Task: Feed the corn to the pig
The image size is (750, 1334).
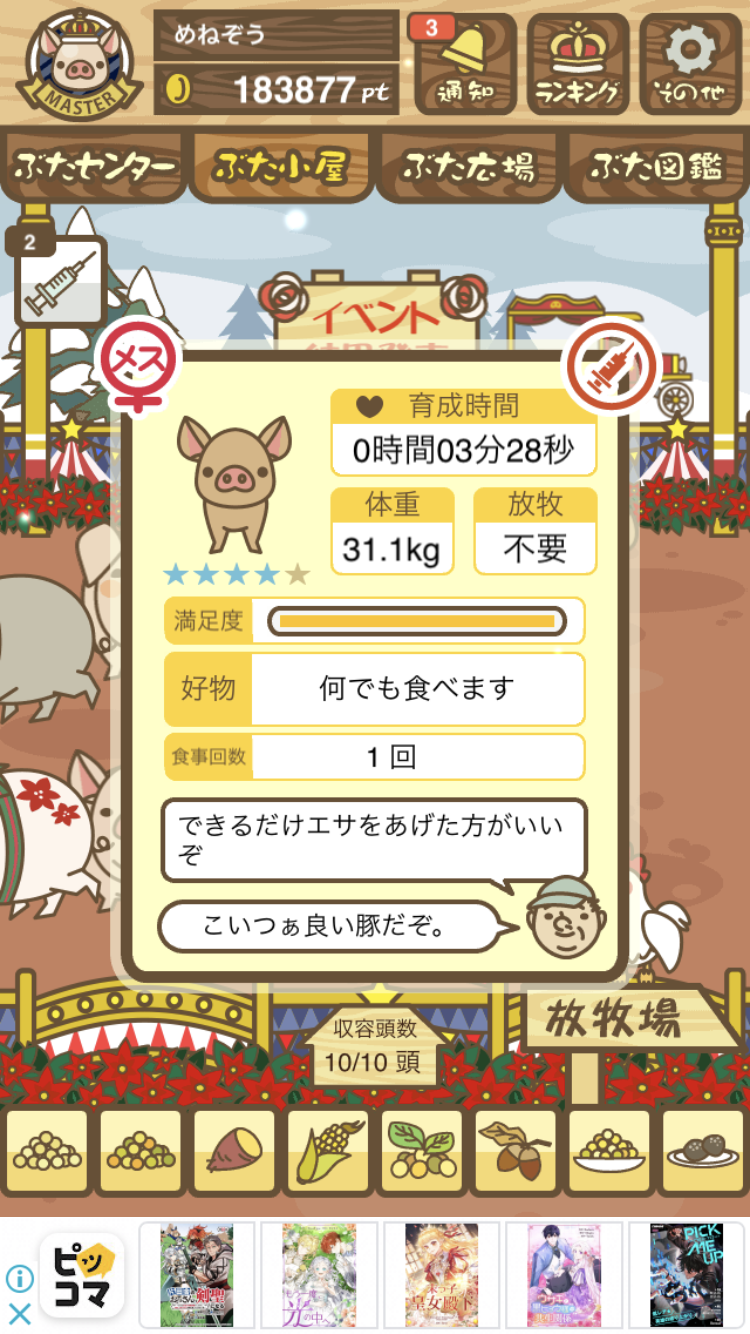Action: pos(328,1152)
